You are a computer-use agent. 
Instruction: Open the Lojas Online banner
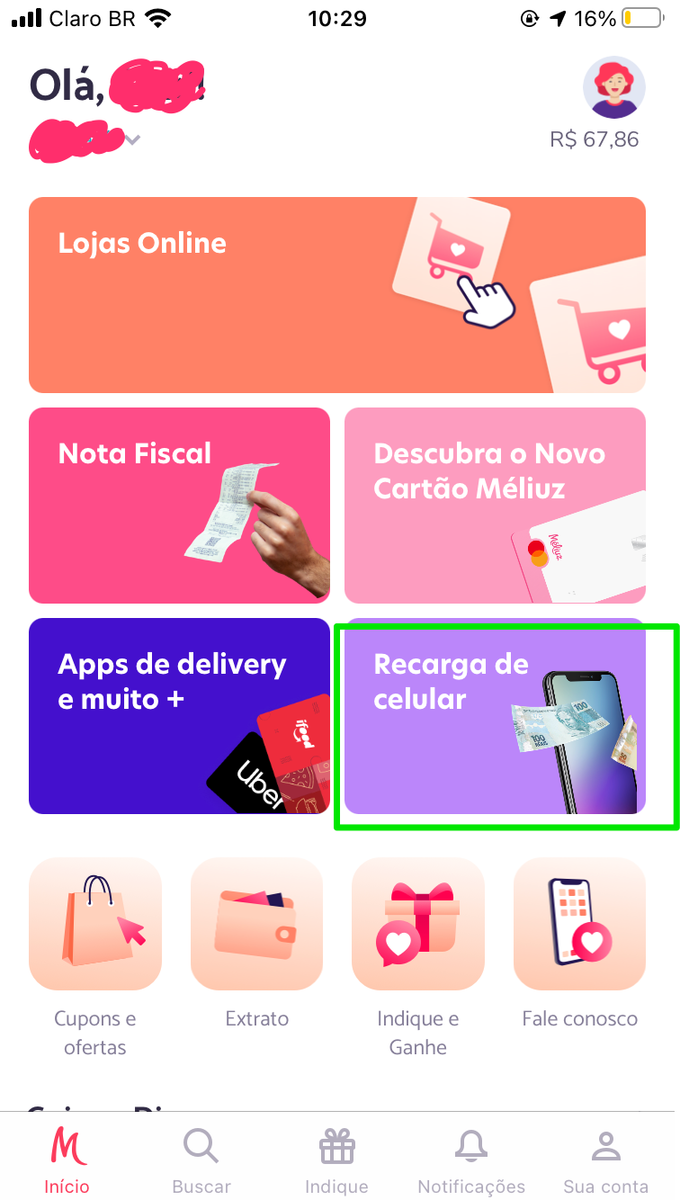[337, 294]
